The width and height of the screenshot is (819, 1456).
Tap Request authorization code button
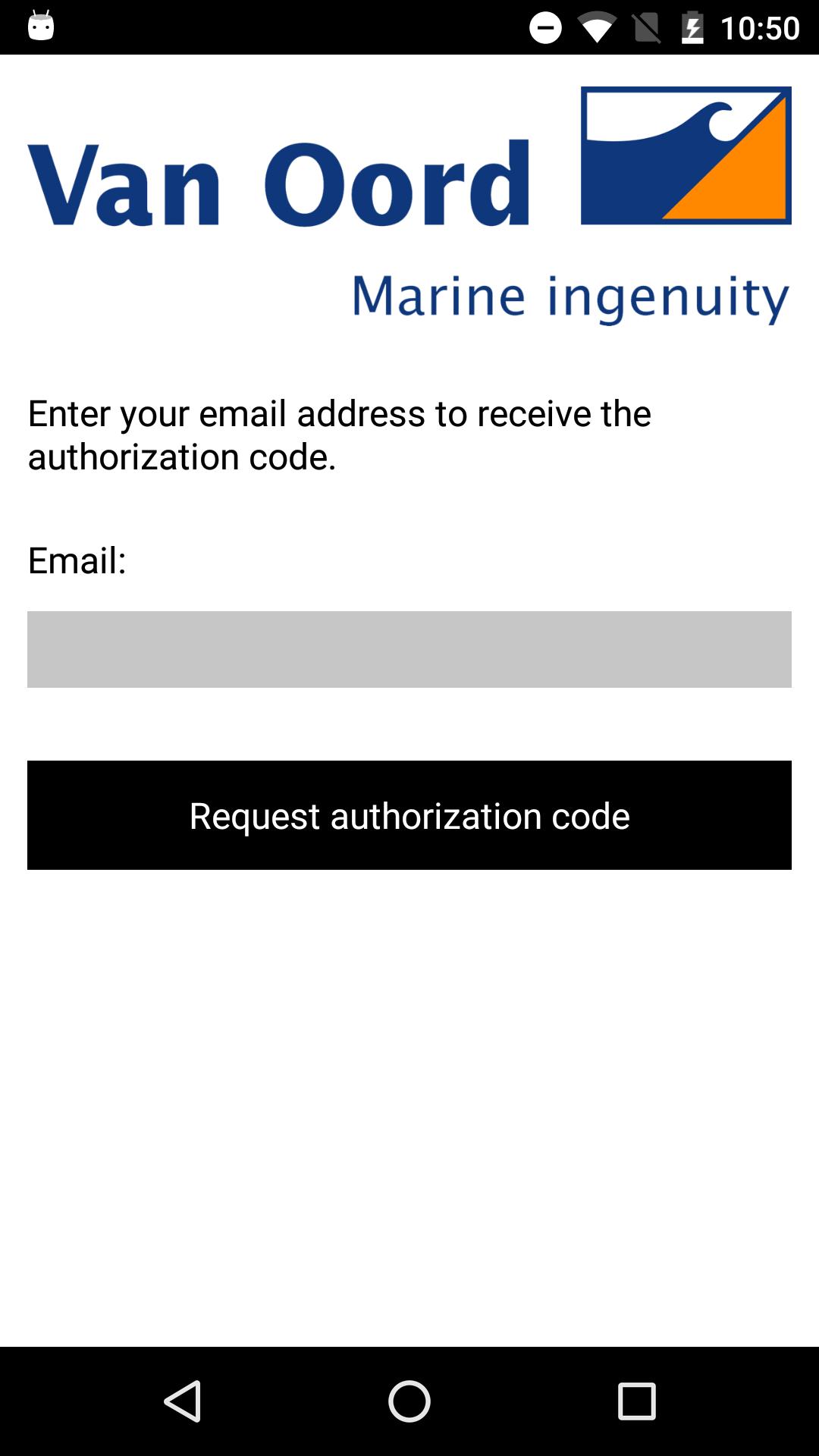(x=409, y=815)
